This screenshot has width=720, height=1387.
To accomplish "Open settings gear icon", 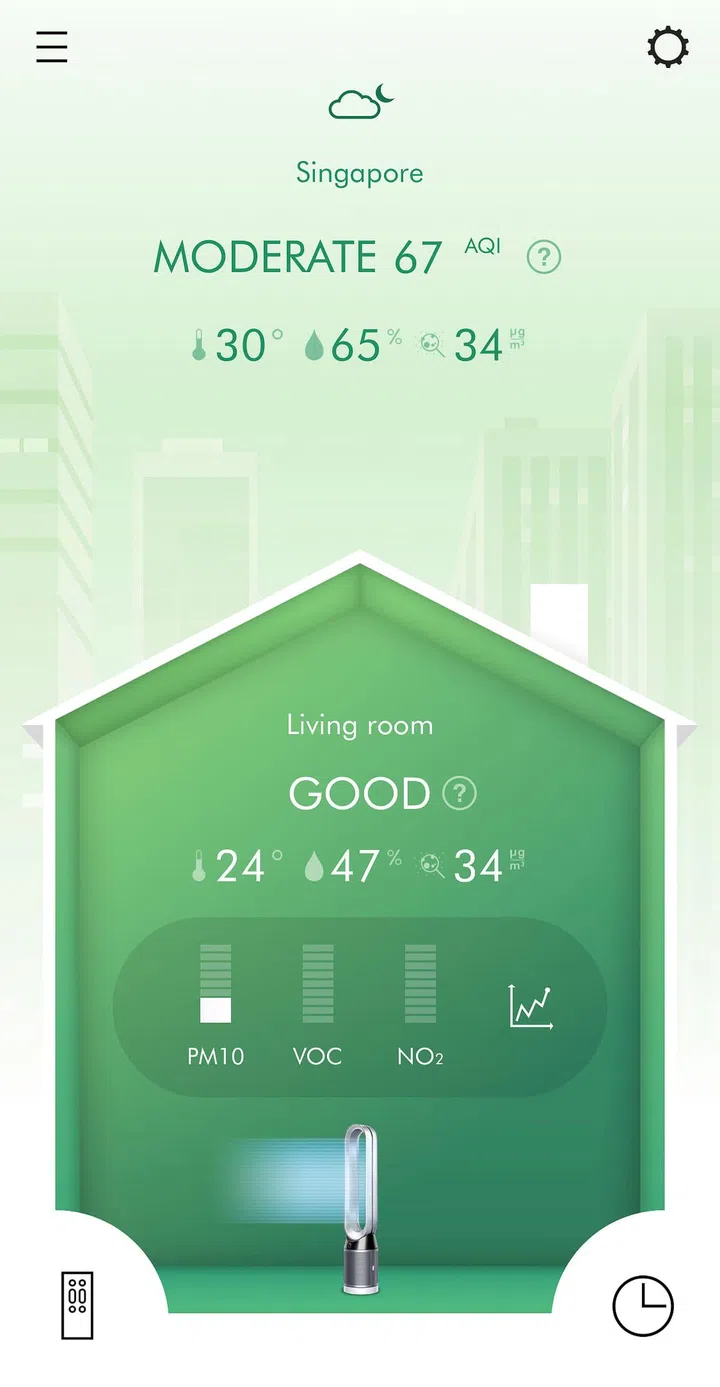I will click(x=668, y=47).
